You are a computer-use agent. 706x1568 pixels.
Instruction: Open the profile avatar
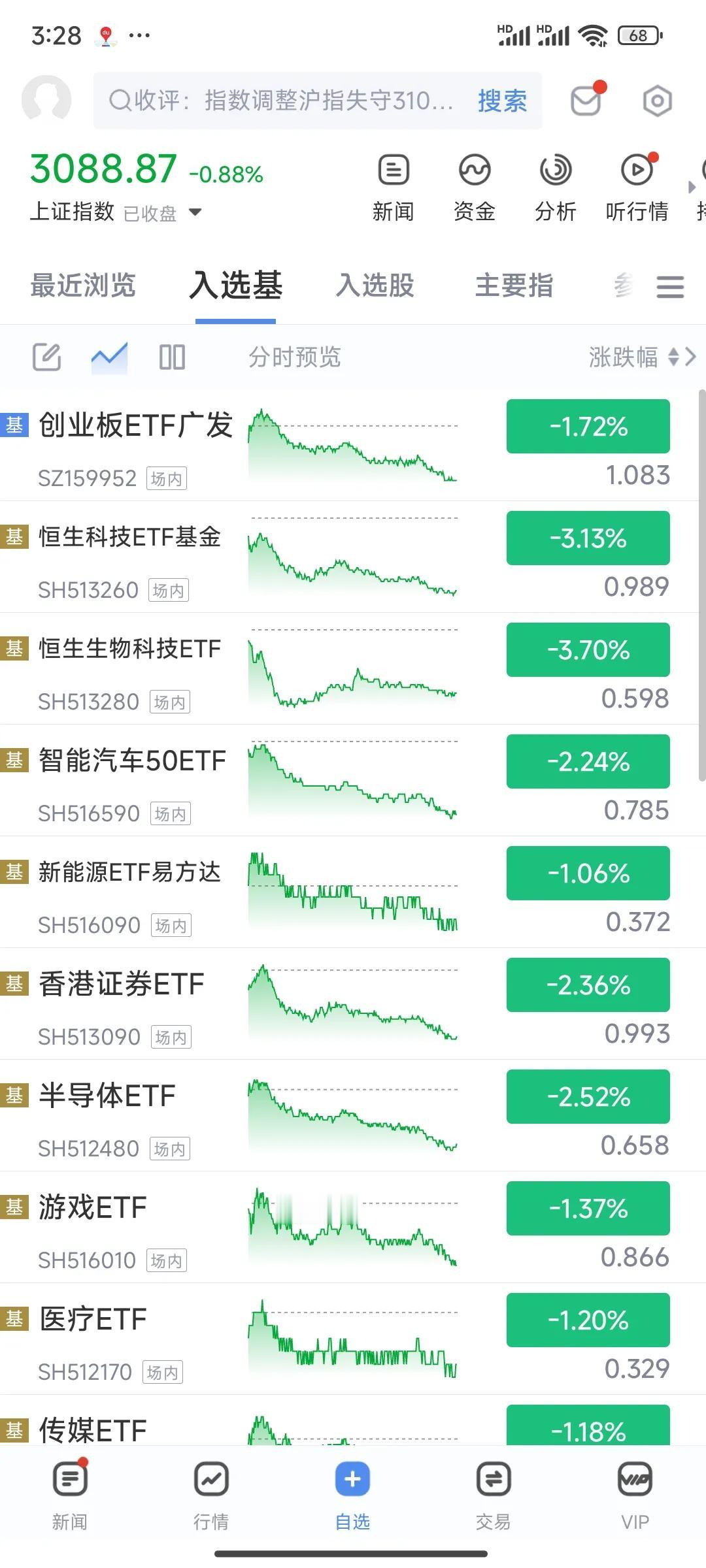46,100
